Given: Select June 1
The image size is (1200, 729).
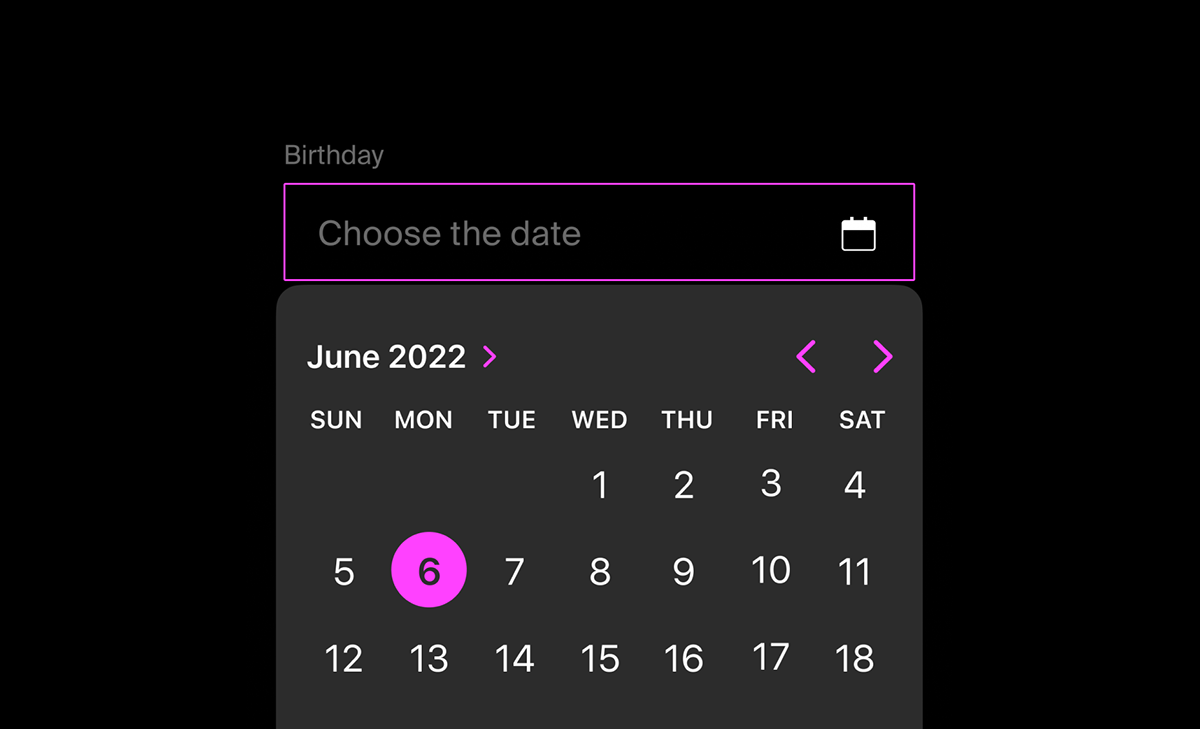Looking at the screenshot, I should coord(599,485).
